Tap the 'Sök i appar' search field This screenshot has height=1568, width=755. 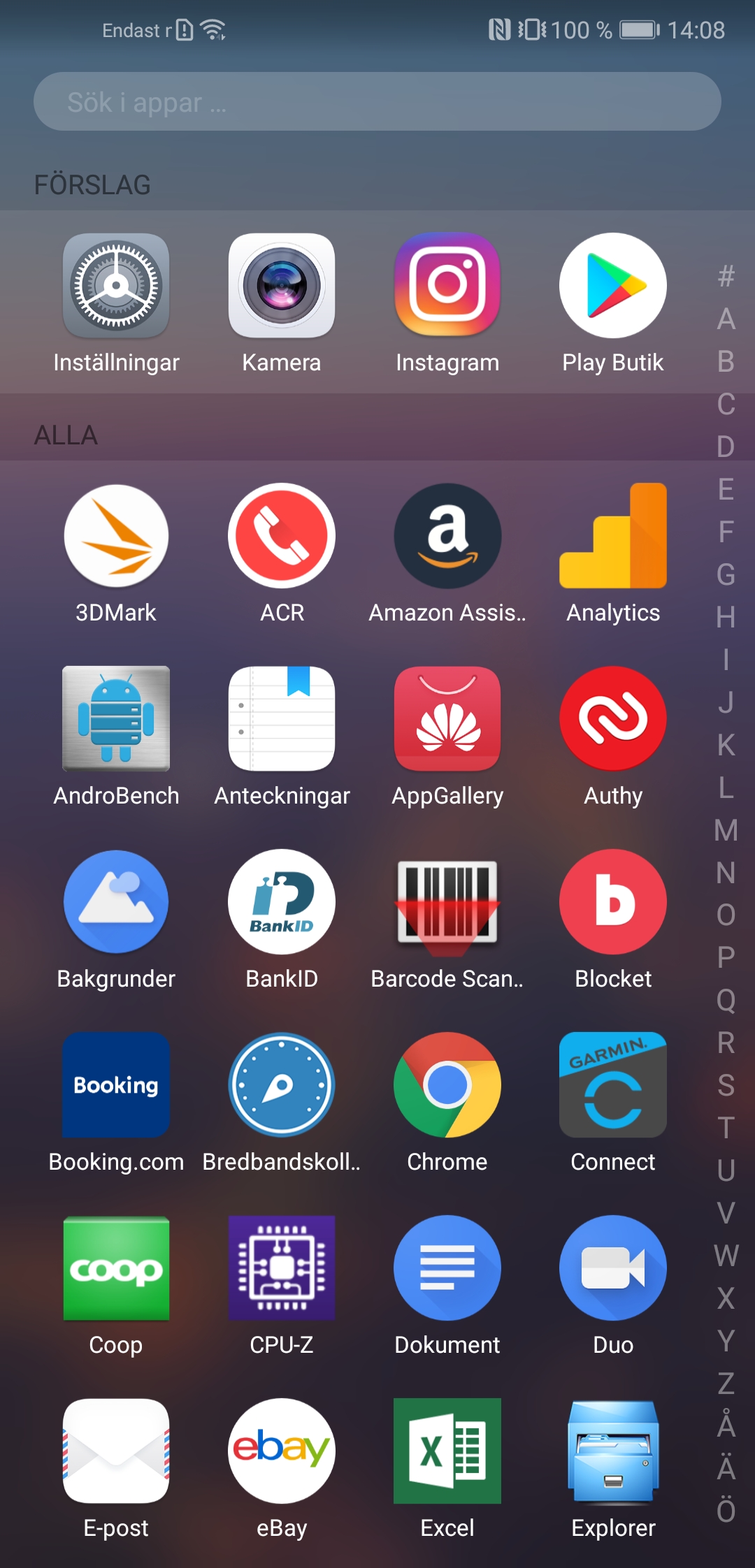point(377,102)
